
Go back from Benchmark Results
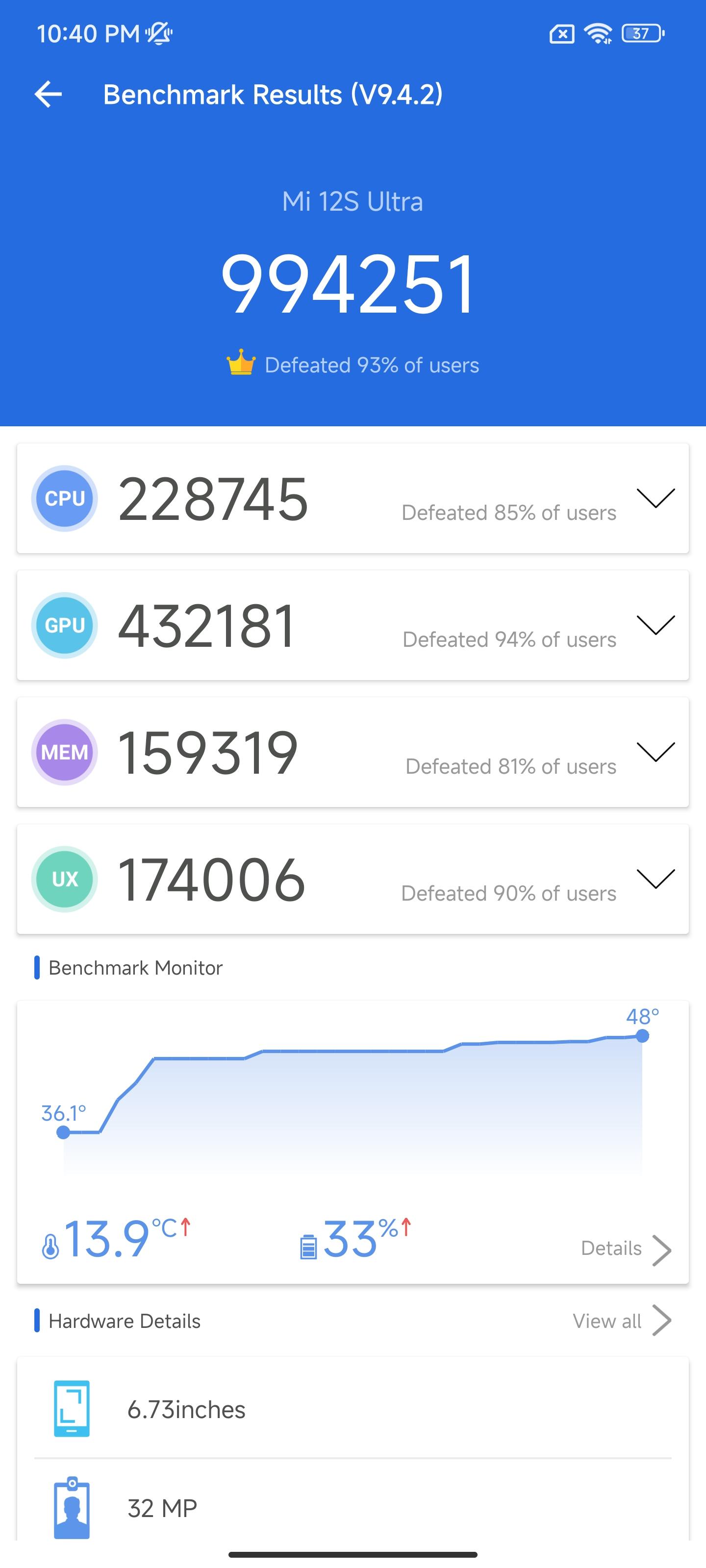click(48, 95)
